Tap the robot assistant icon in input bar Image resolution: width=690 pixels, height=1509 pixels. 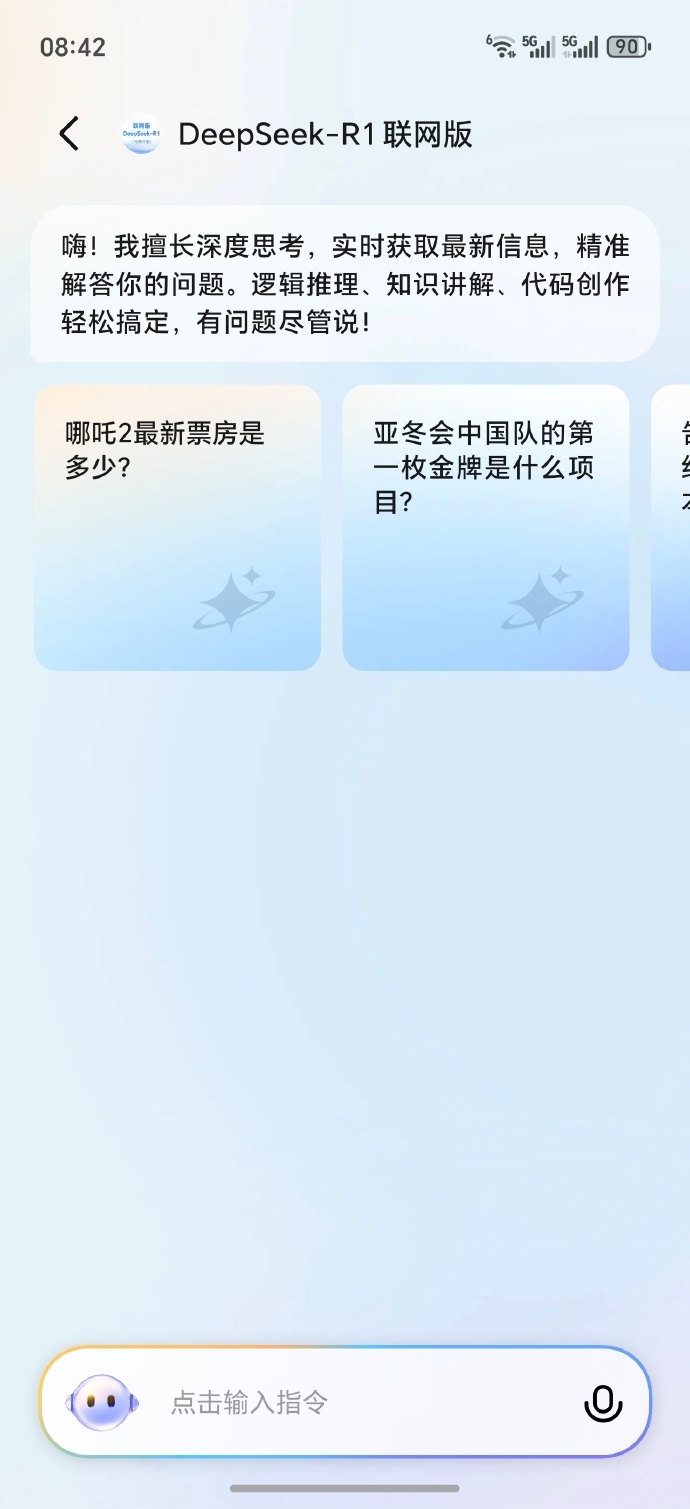102,1403
